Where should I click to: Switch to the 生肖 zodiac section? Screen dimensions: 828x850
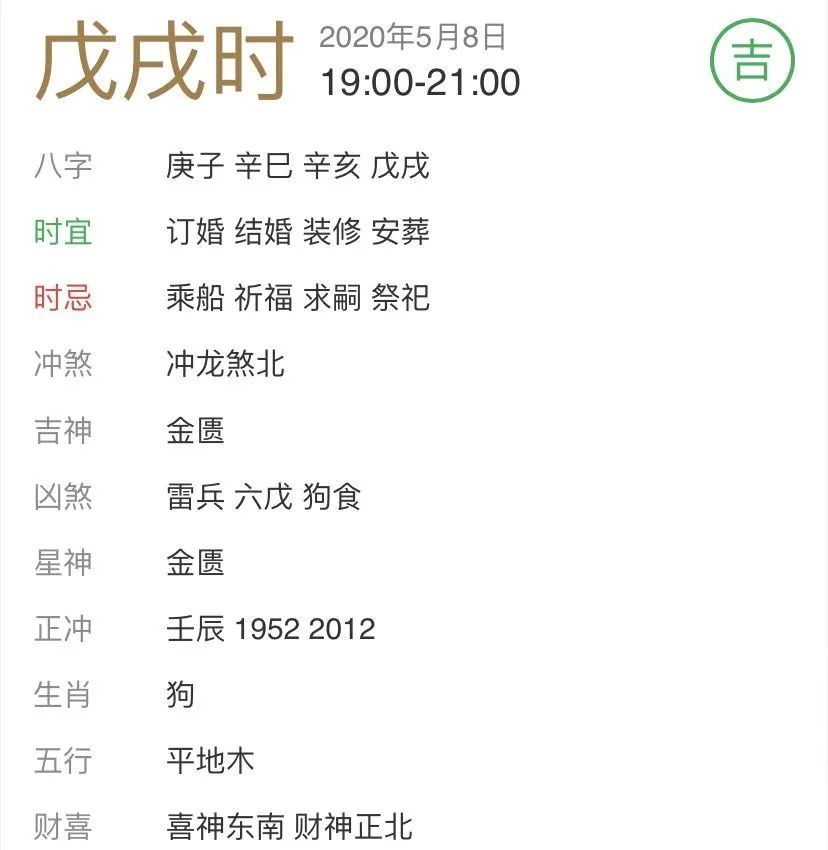click(x=62, y=695)
